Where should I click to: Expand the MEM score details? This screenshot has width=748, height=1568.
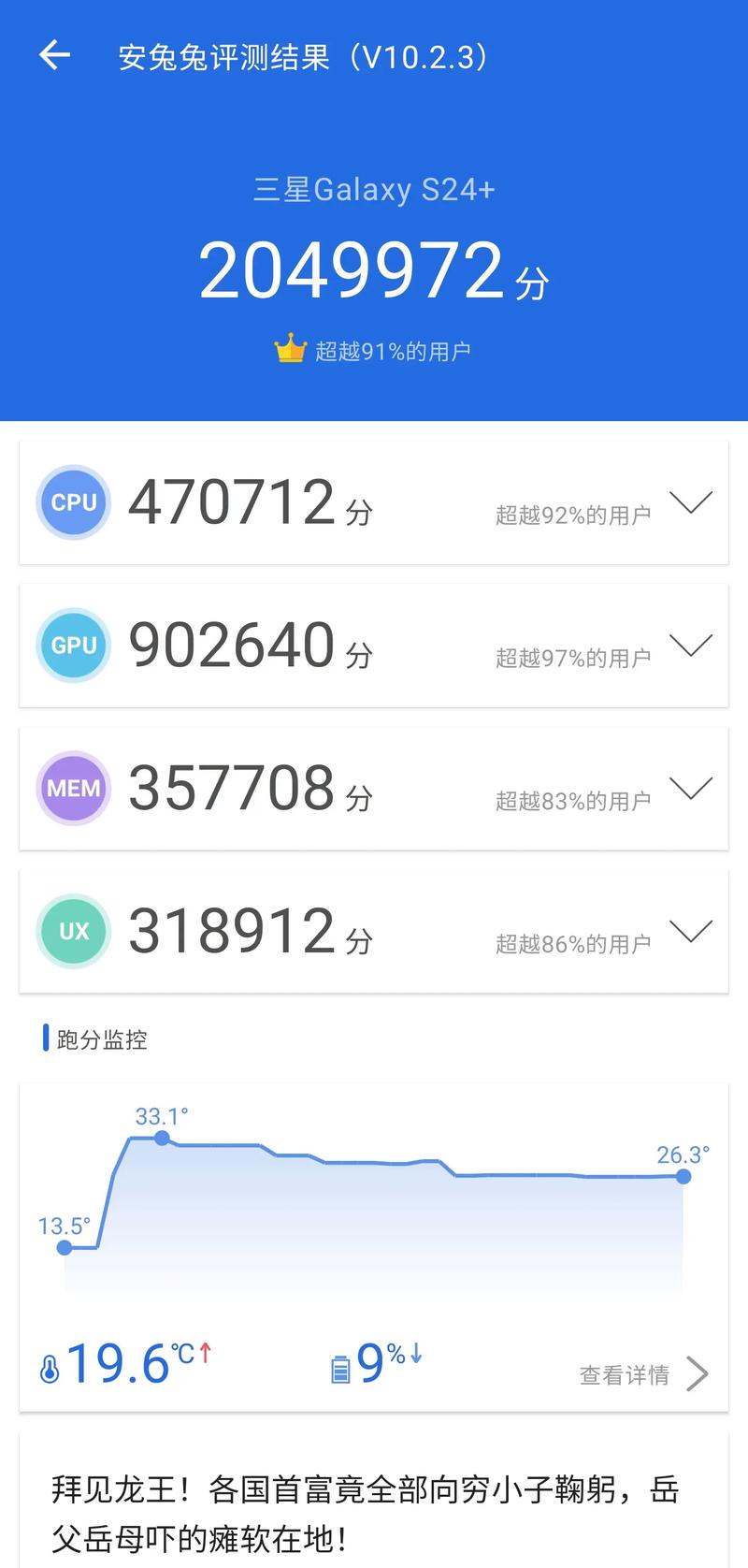point(691,788)
